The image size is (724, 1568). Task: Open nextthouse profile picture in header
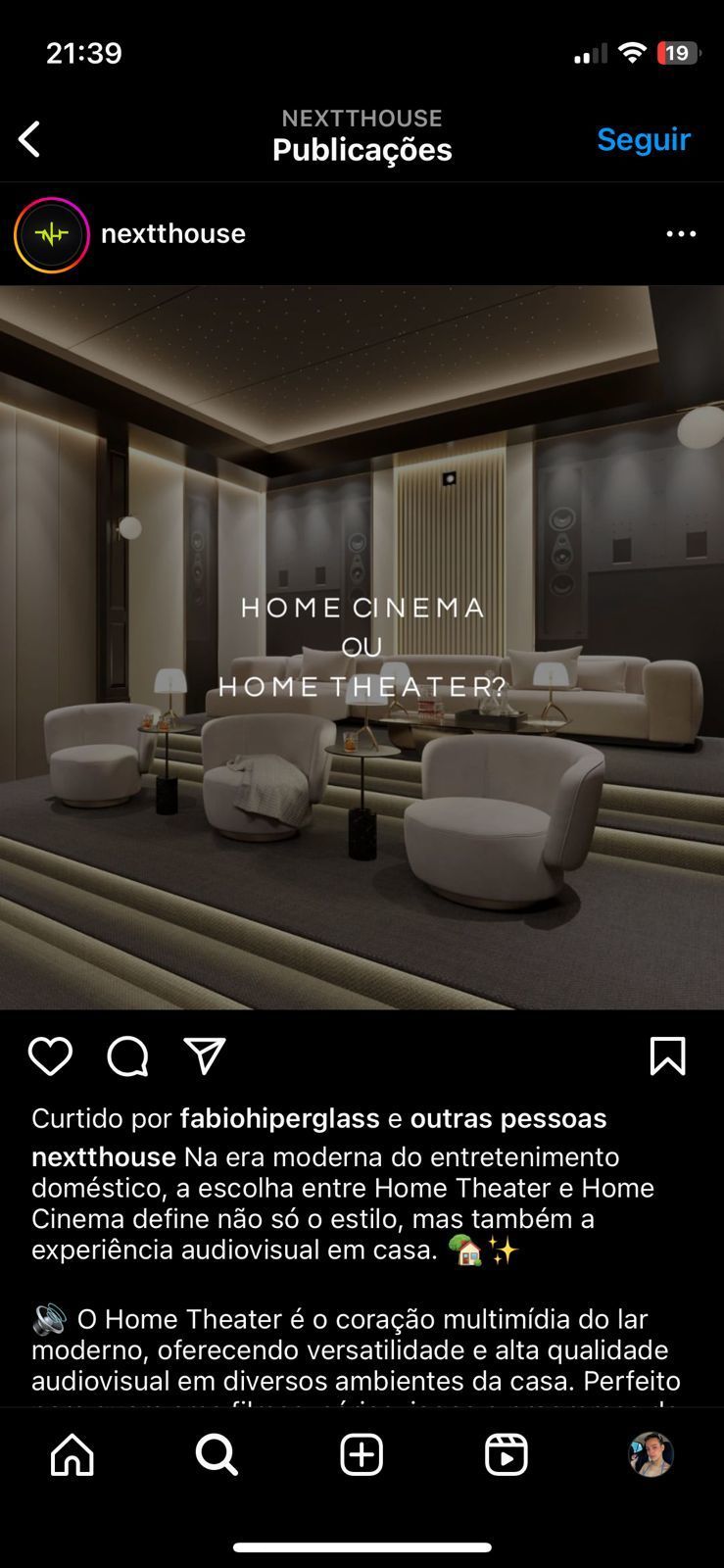51,234
